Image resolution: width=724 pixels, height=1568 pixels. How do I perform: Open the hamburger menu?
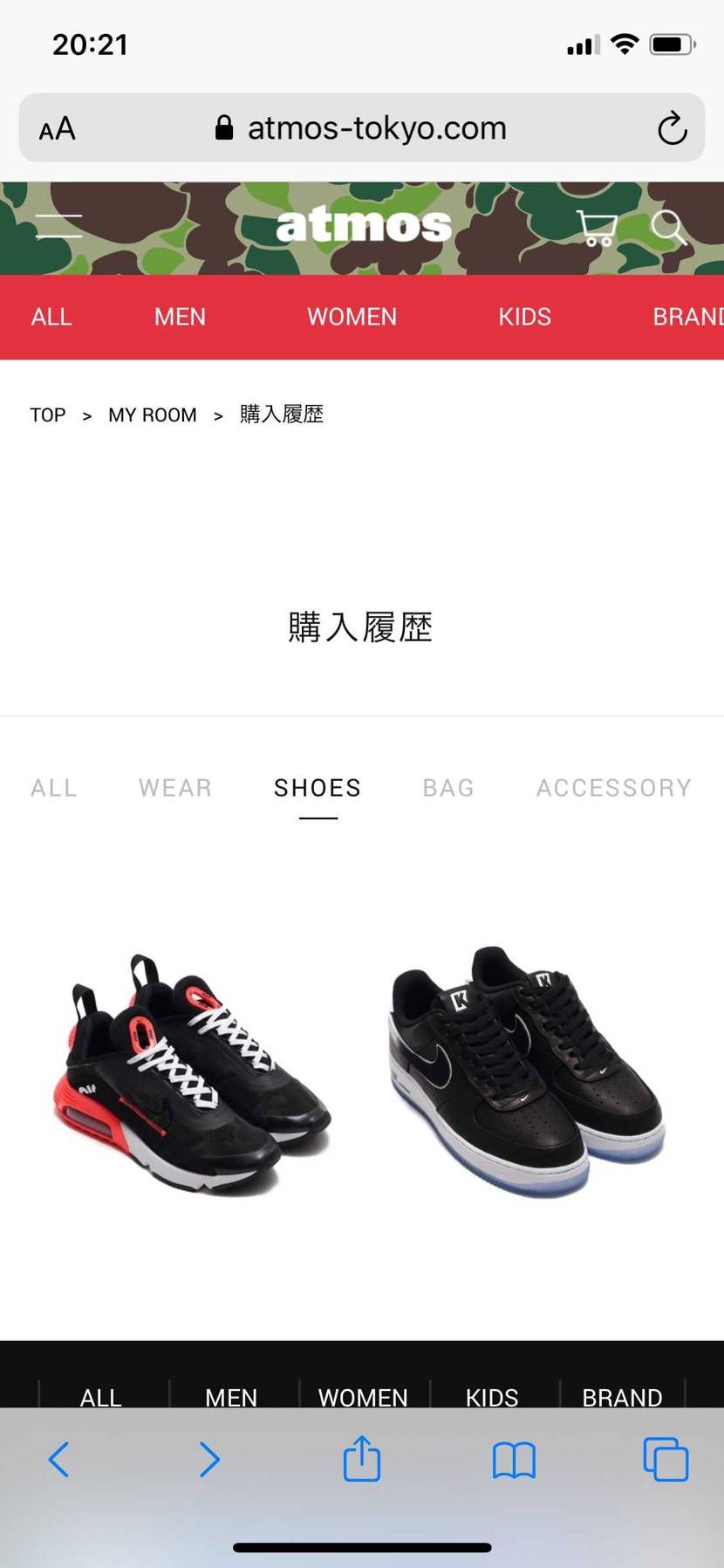coord(58,226)
